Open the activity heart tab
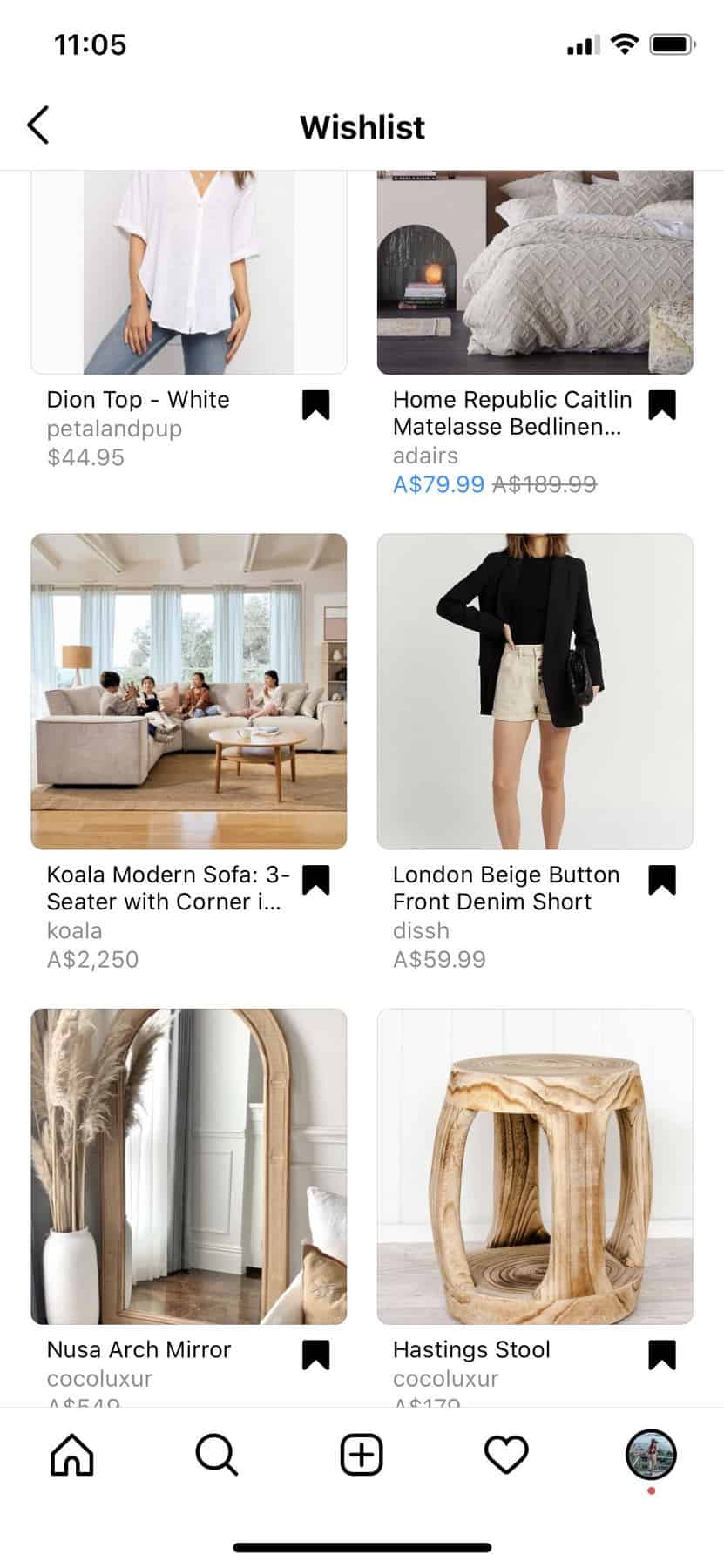 click(x=506, y=1455)
